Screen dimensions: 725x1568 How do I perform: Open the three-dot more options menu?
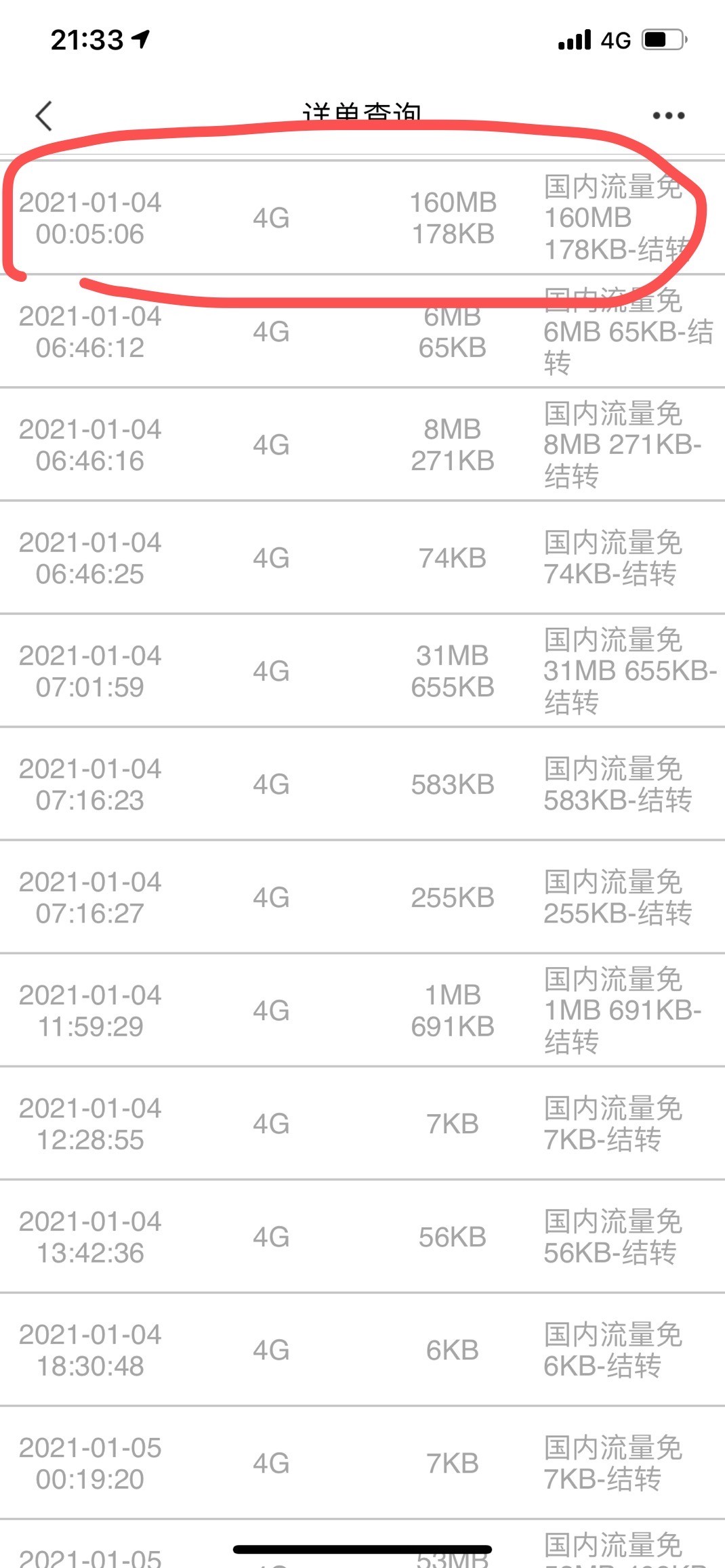tap(668, 116)
